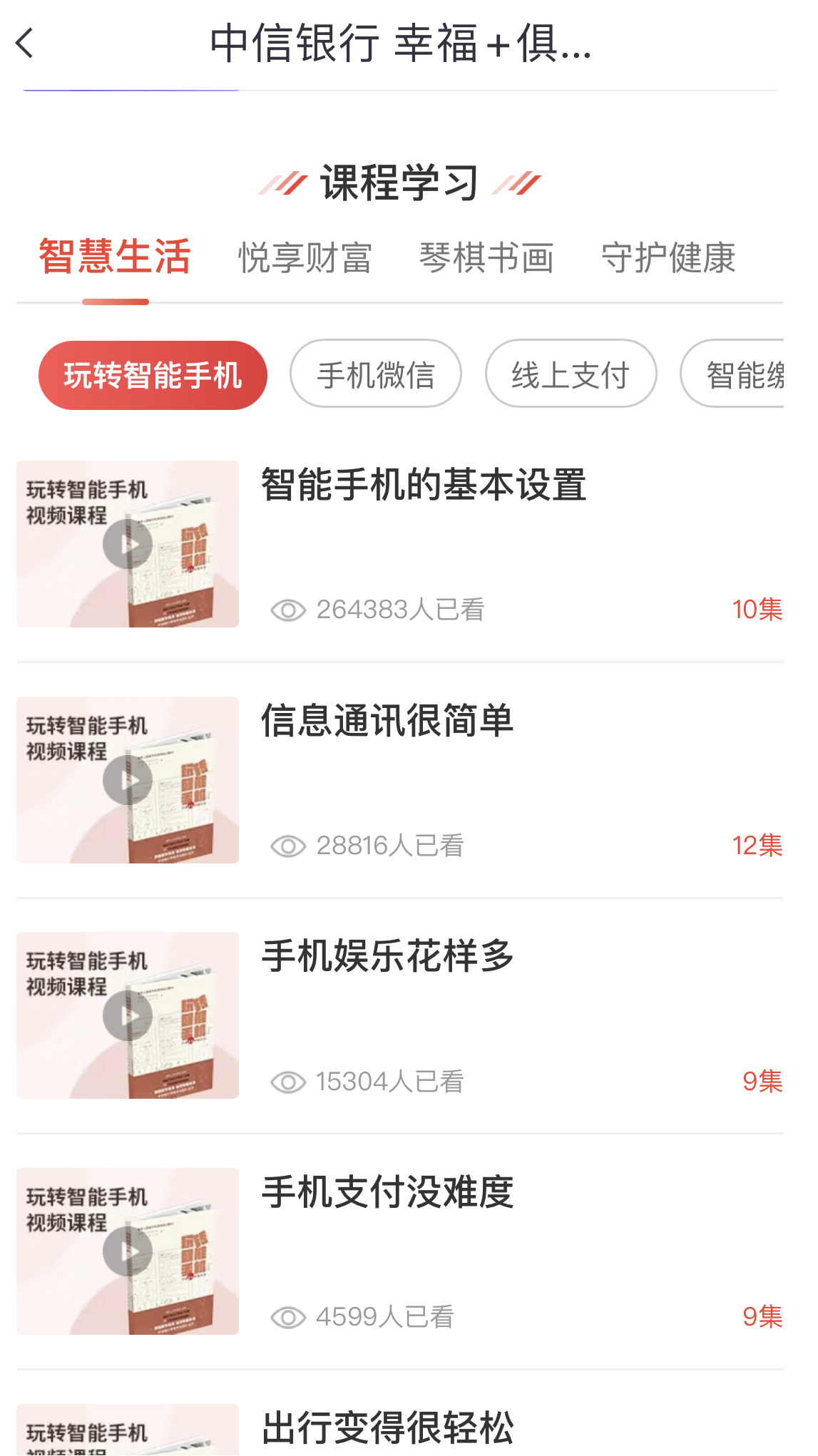Image resolution: width=818 pixels, height=1456 pixels.
Task: Switch to the 悦享财富 tab
Action: tap(305, 257)
